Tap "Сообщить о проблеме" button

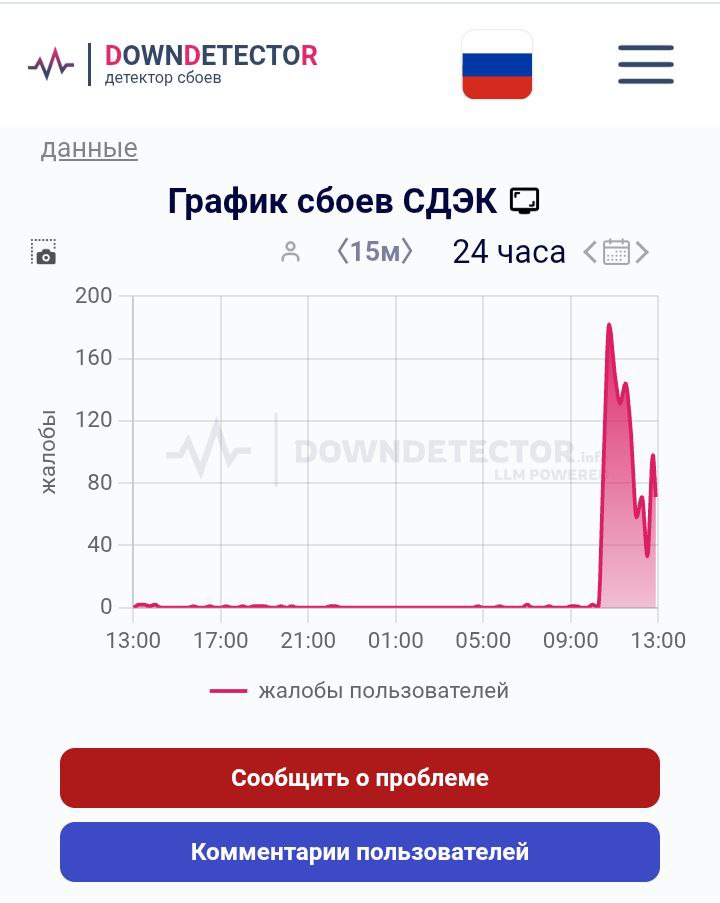[360, 778]
